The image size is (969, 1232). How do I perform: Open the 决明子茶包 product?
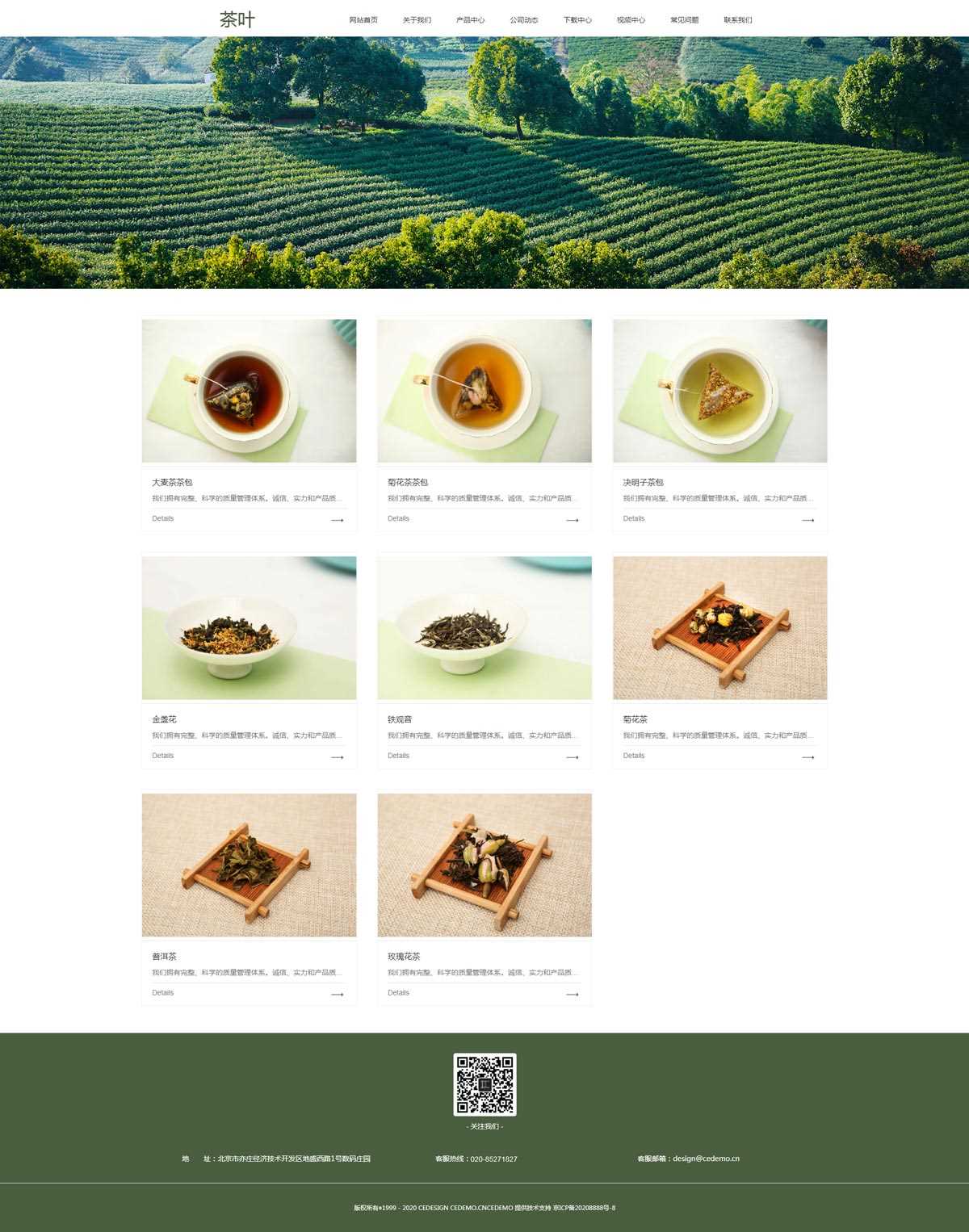pos(719,391)
